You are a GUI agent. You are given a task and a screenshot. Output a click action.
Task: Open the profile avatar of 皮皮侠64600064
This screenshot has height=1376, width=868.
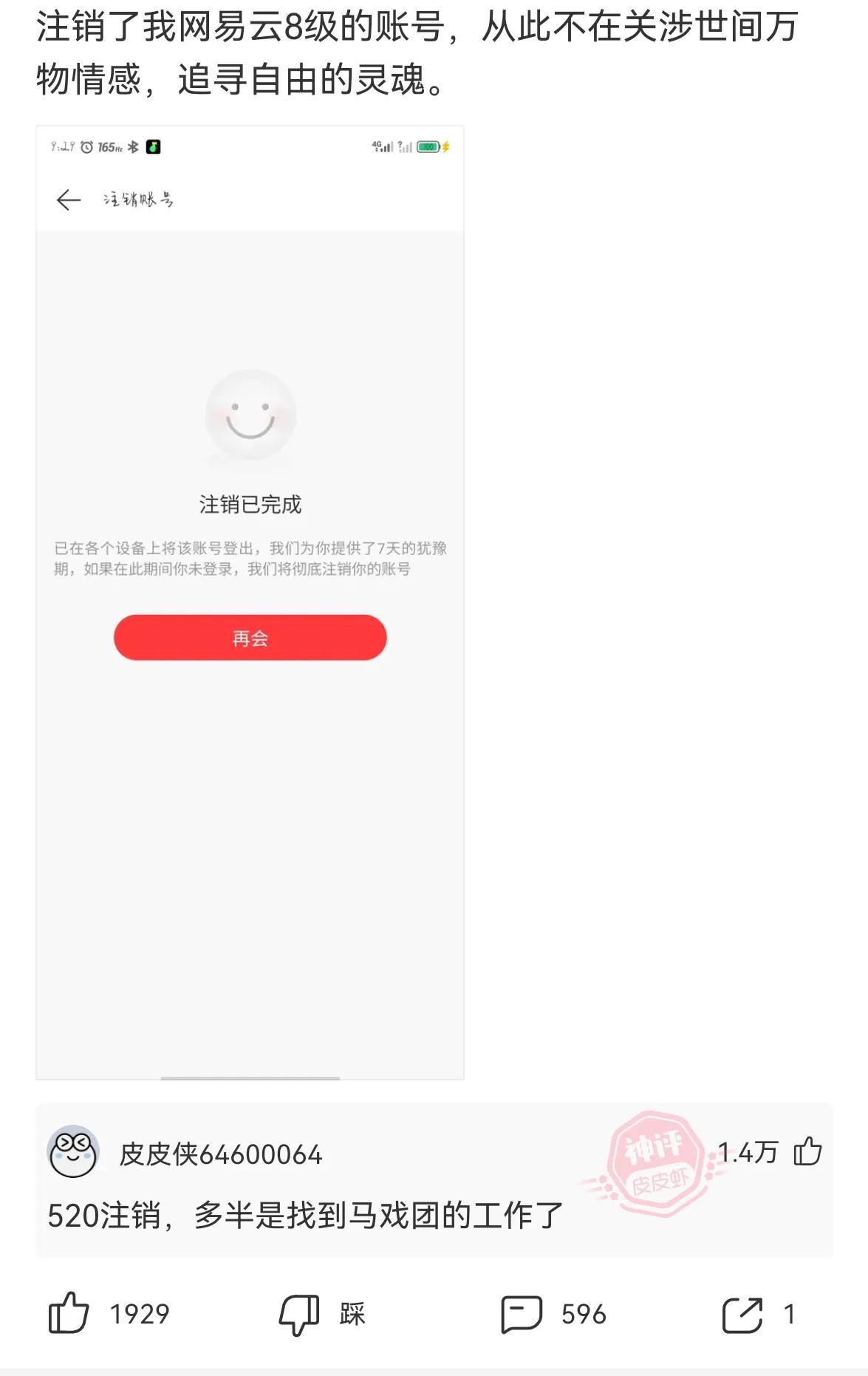click(x=73, y=1152)
